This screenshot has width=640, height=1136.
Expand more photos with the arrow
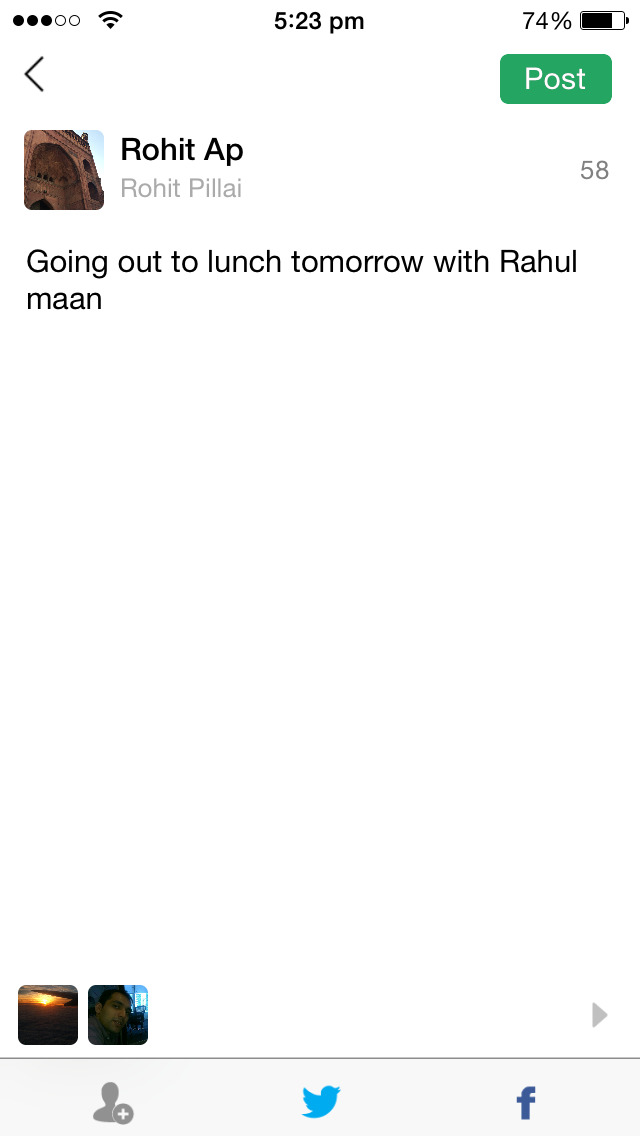[599, 1014]
